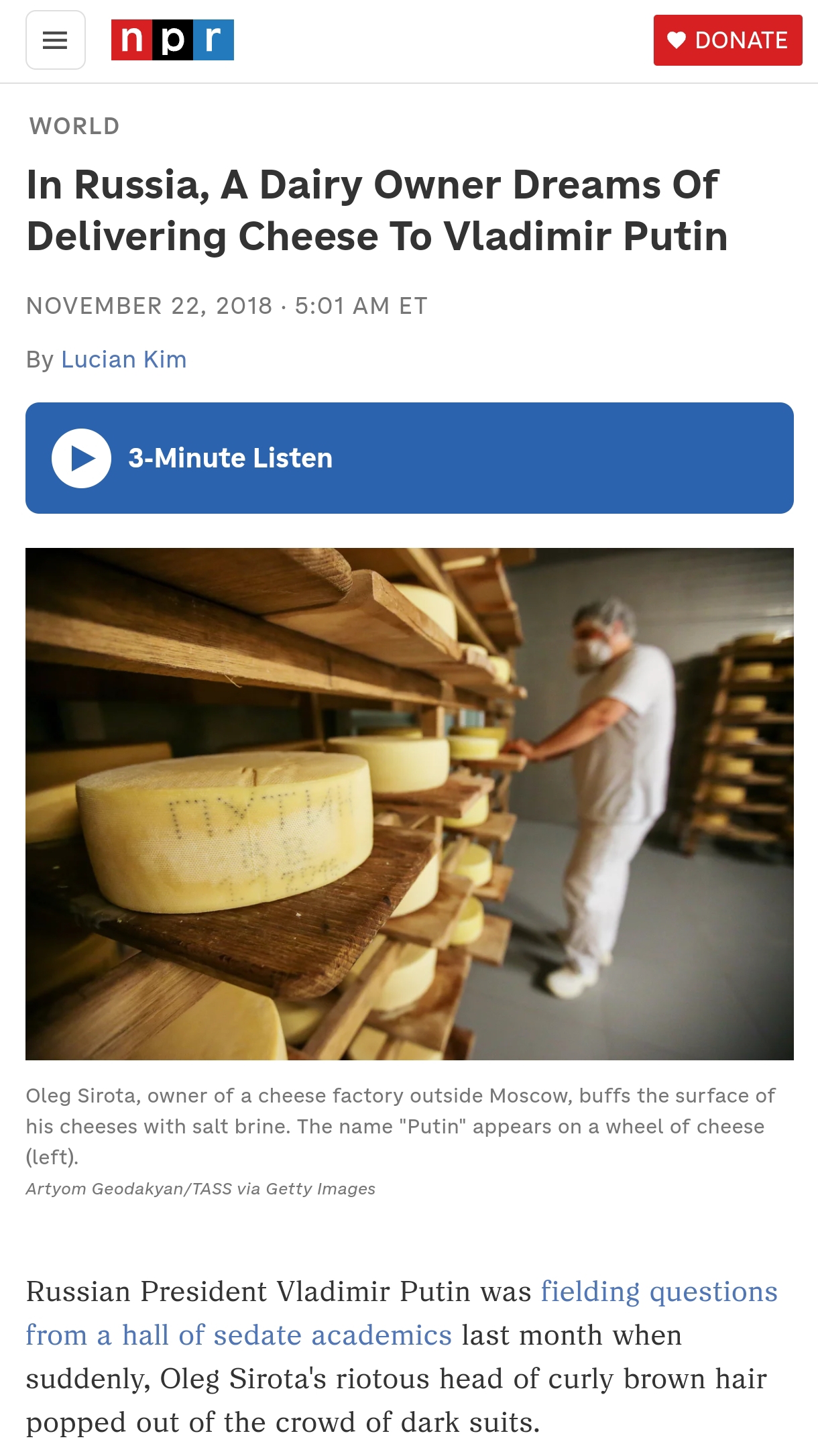
Task: View author Lucian Kim's profile
Action: point(123,359)
